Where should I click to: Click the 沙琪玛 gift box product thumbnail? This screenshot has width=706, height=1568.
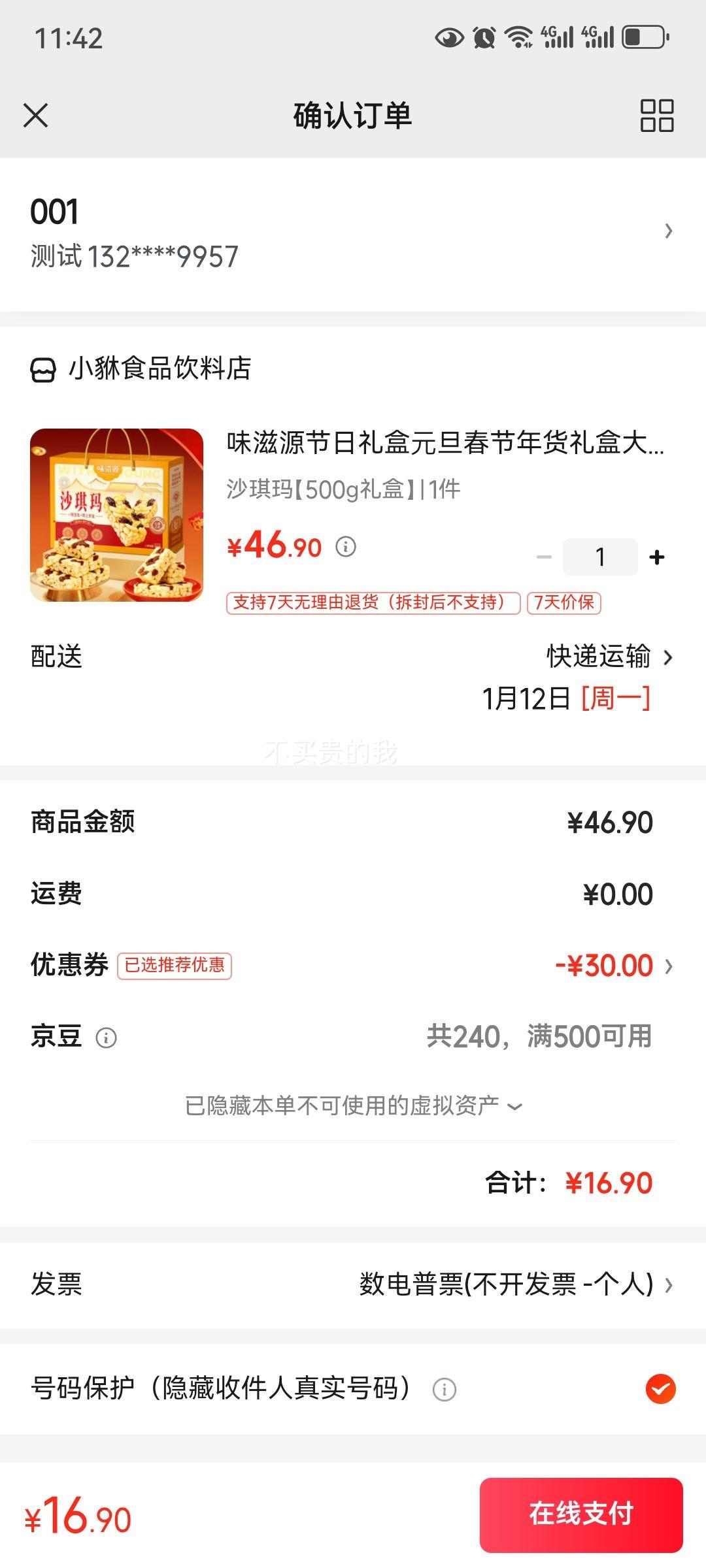click(x=116, y=516)
